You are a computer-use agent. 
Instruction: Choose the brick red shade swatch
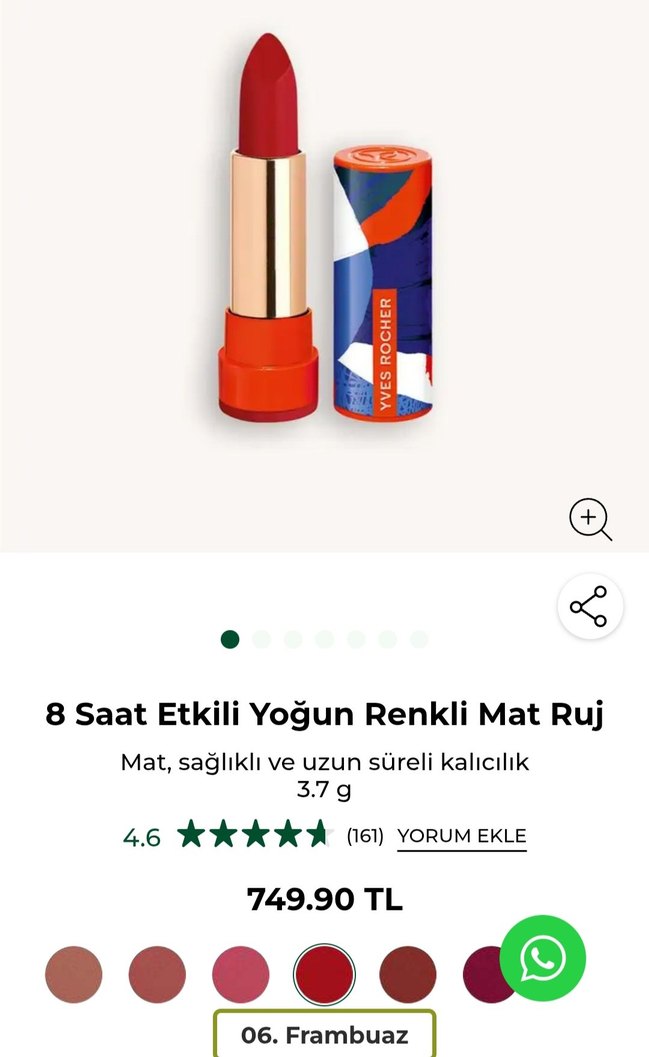pyautogui.click(x=408, y=974)
